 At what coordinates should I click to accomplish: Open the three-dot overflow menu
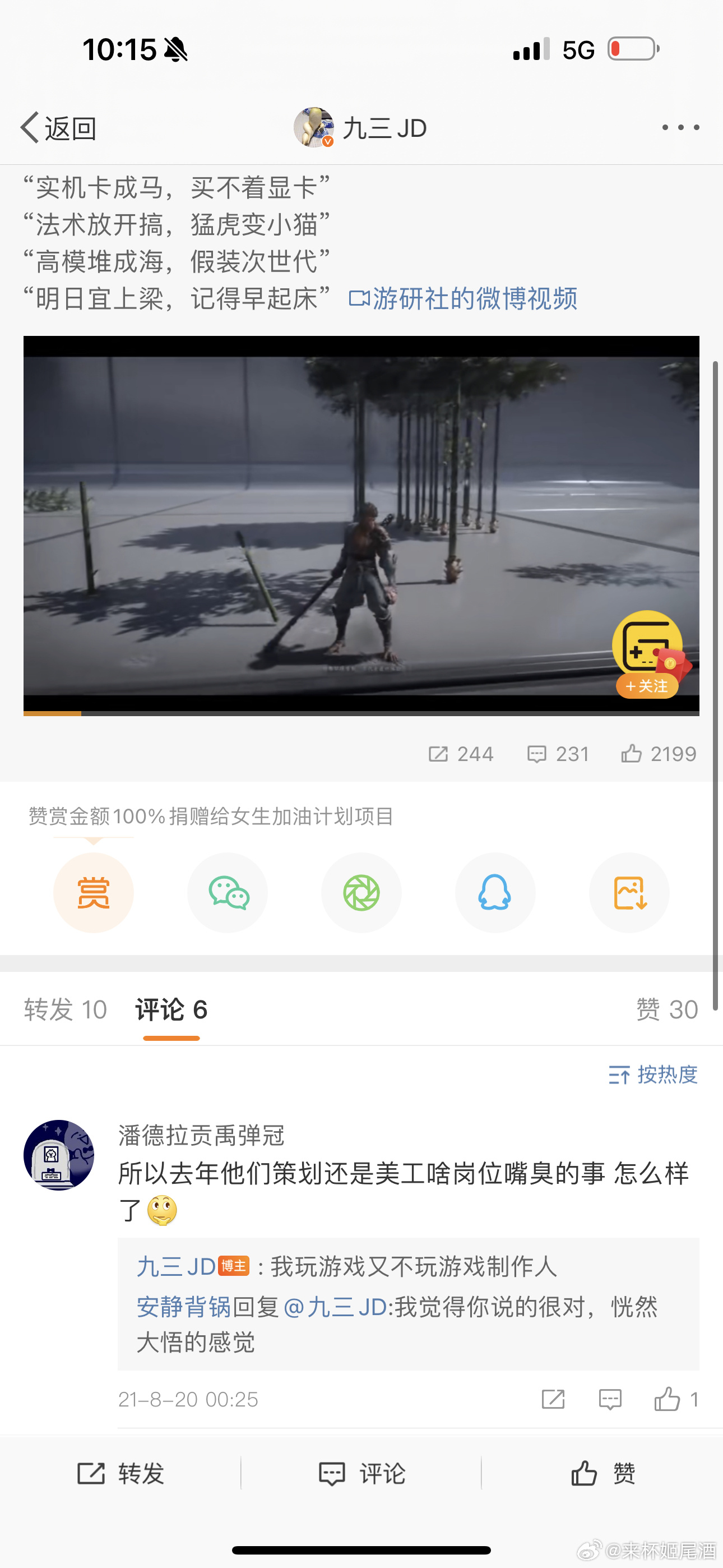point(680,127)
